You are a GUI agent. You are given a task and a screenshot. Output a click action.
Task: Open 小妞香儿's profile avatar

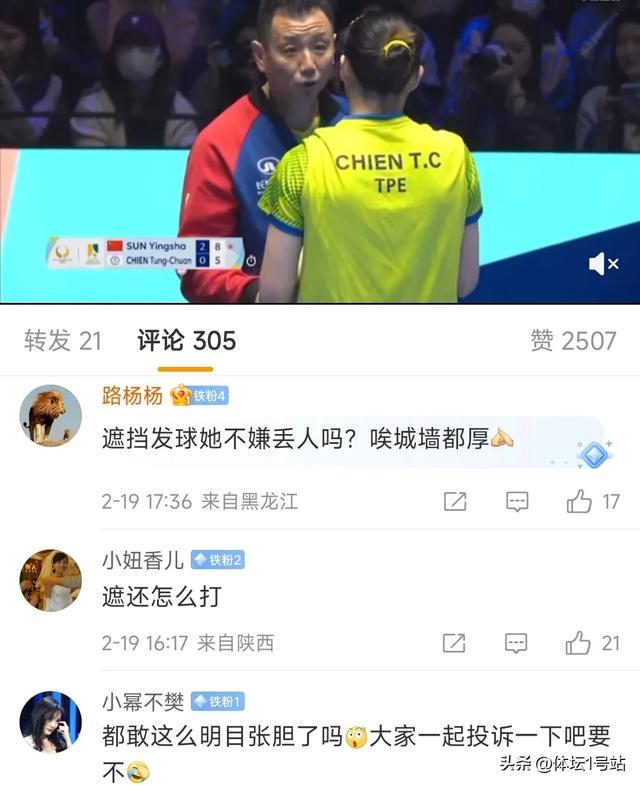point(50,580)
